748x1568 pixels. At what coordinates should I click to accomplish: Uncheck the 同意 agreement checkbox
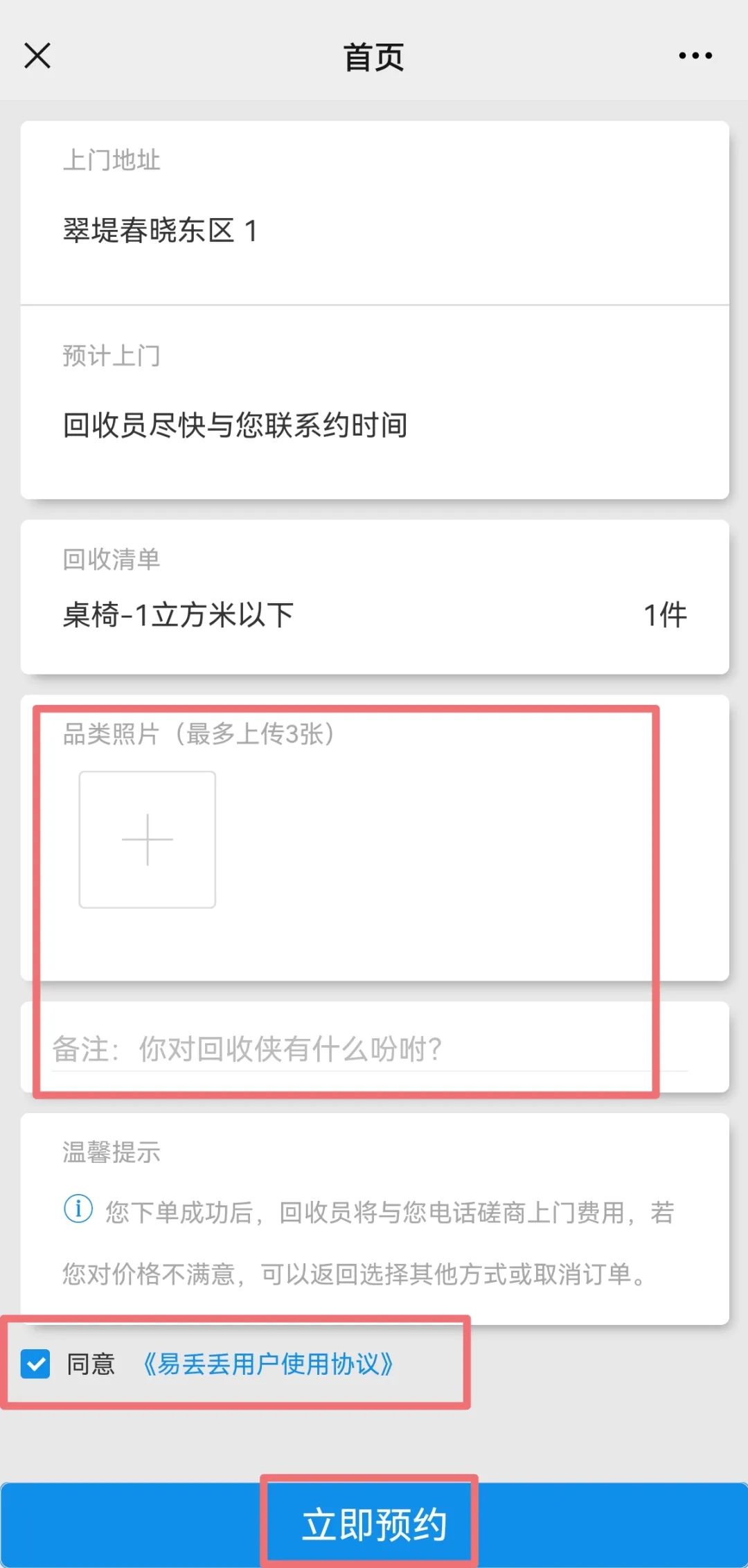pyautogui.click(x=35, y=1364)
